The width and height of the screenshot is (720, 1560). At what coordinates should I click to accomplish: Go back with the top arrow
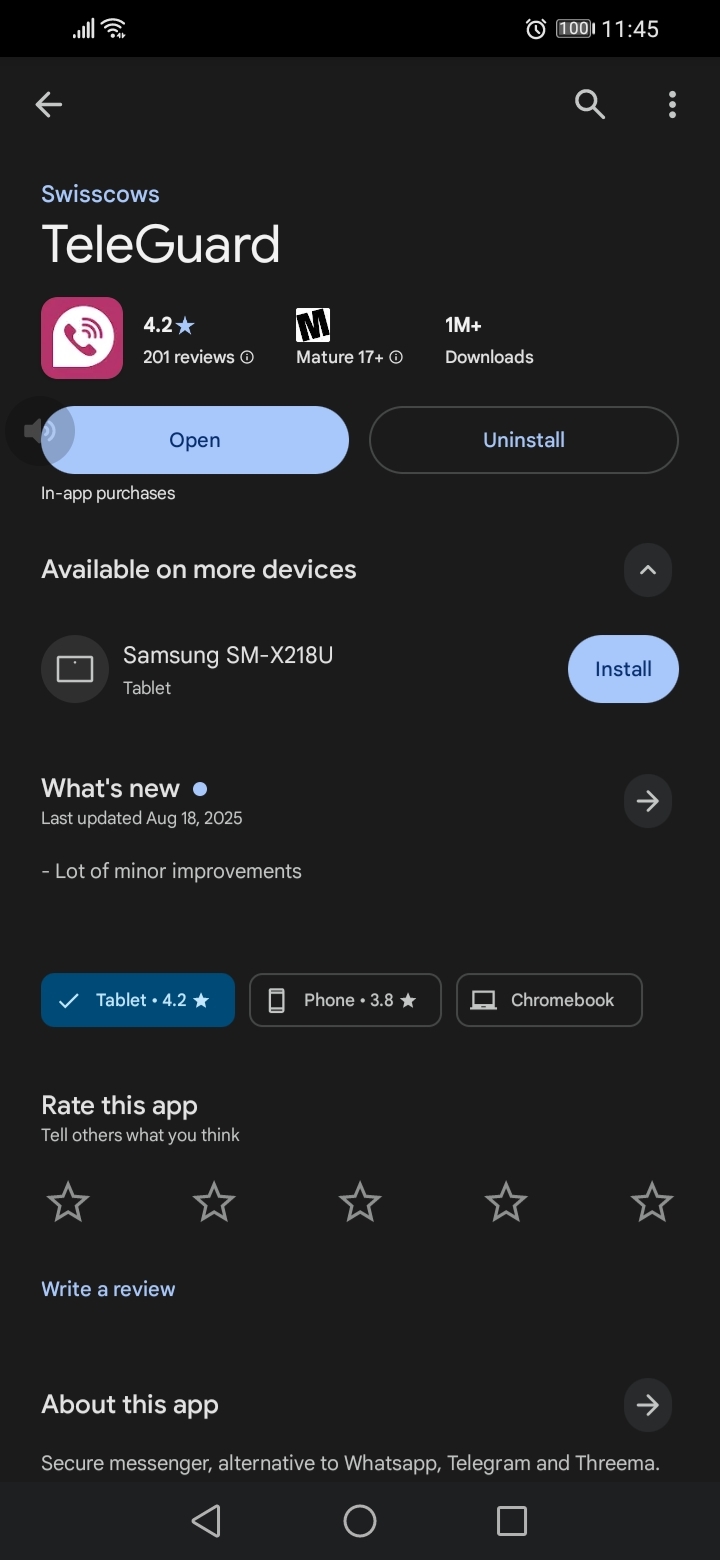[x=48, y=104]
